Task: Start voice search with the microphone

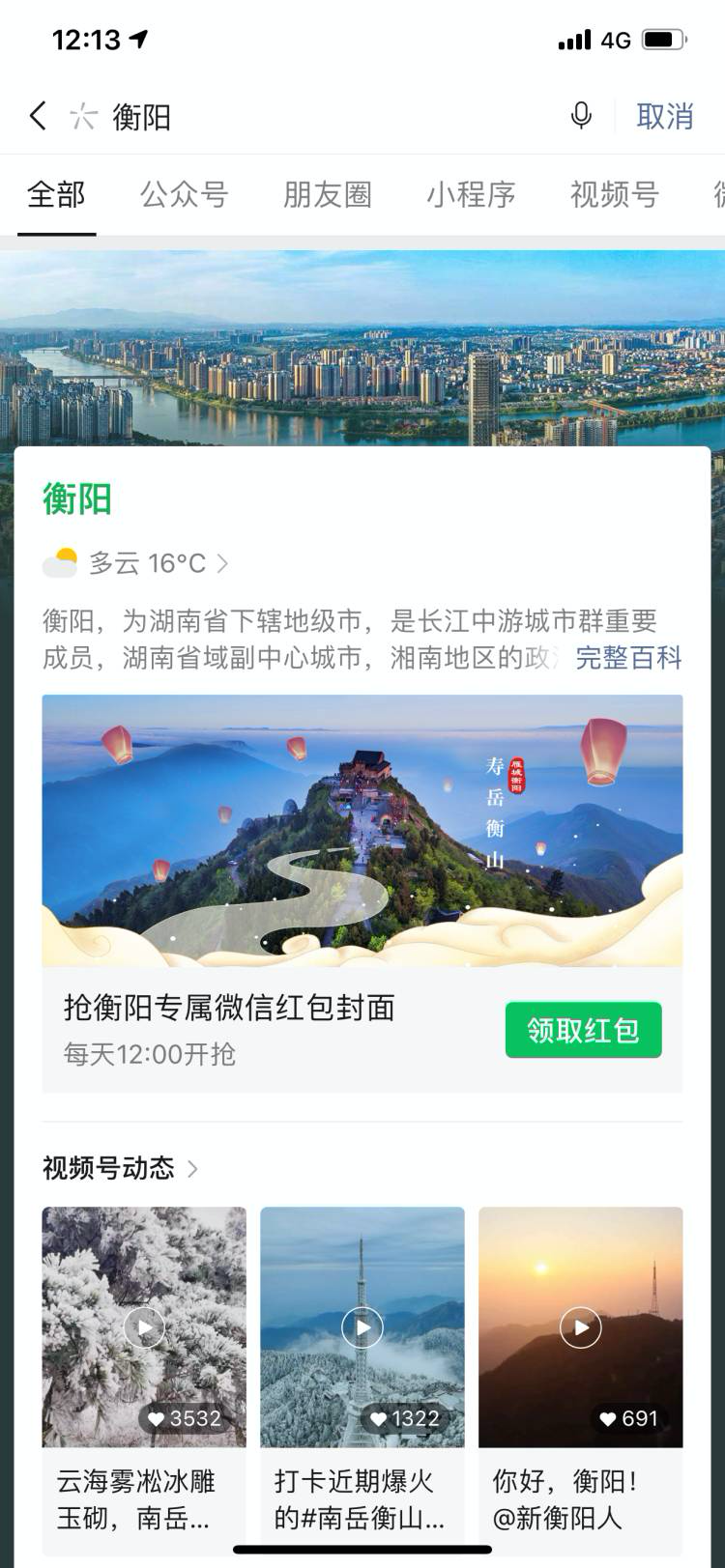Action: 581,116
